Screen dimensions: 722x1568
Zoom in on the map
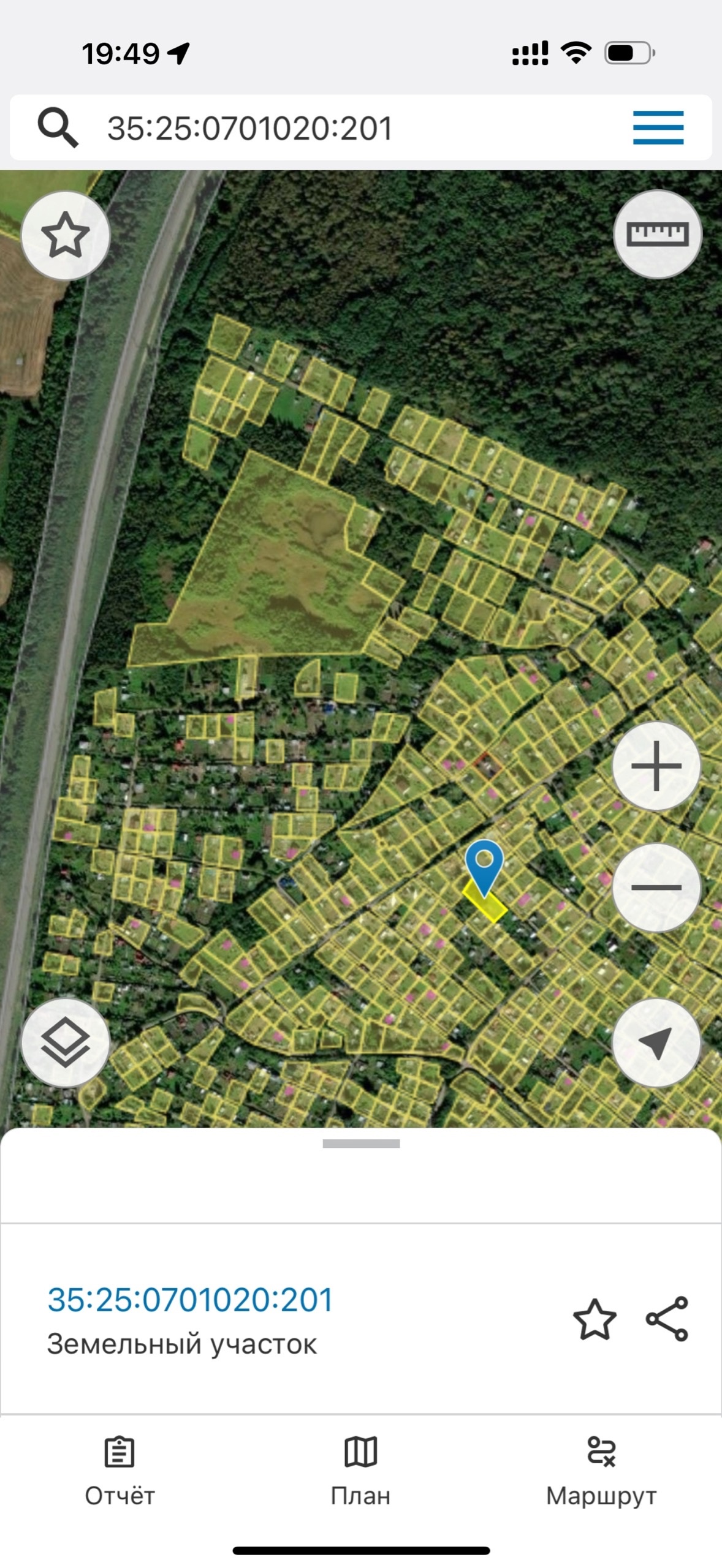656,766
